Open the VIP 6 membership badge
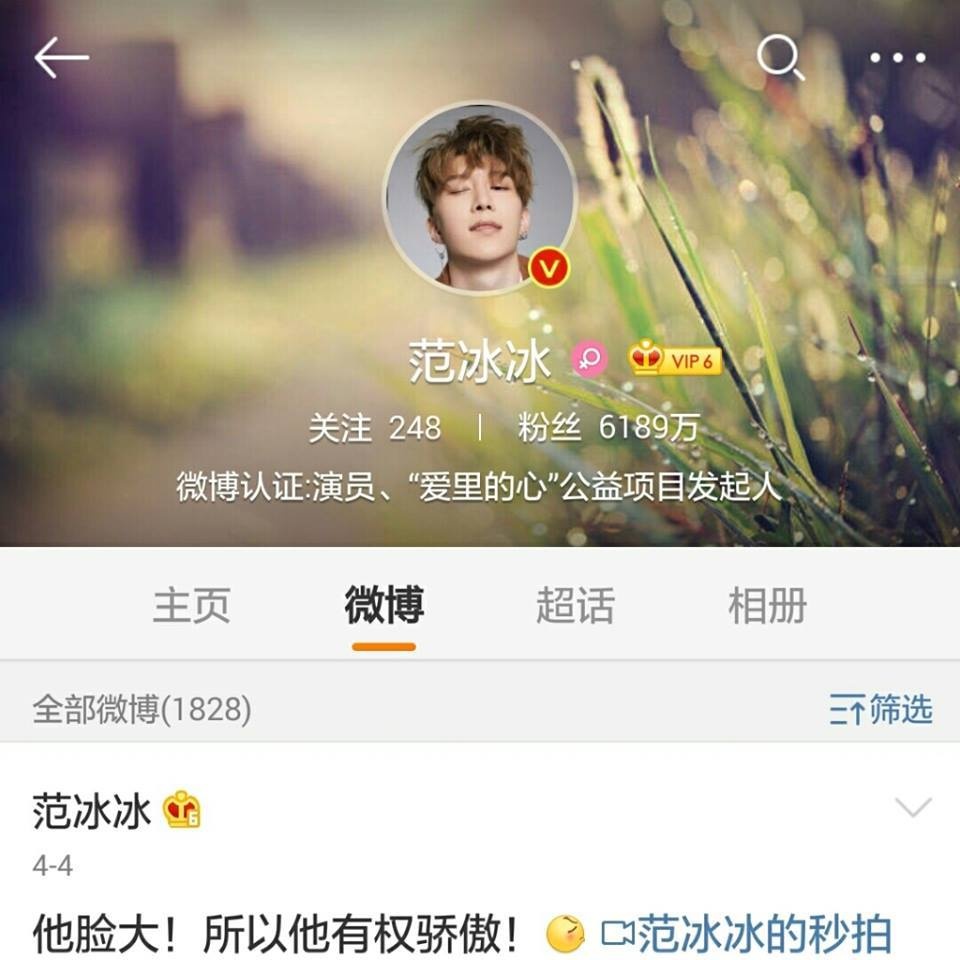Screen dimensions: 960x960 click(x=676, y=359)
